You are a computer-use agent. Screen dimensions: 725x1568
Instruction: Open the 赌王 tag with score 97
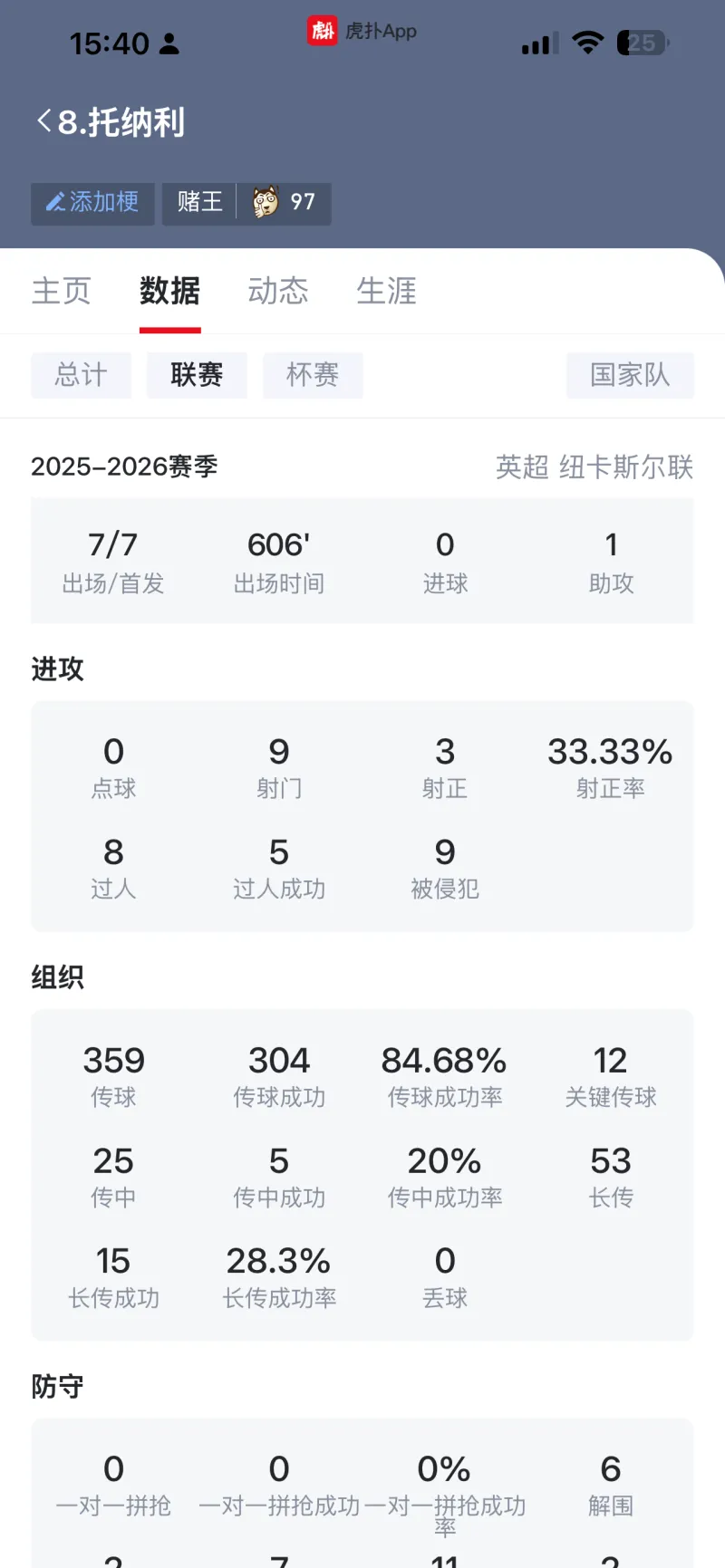click(x=246, y=202)
